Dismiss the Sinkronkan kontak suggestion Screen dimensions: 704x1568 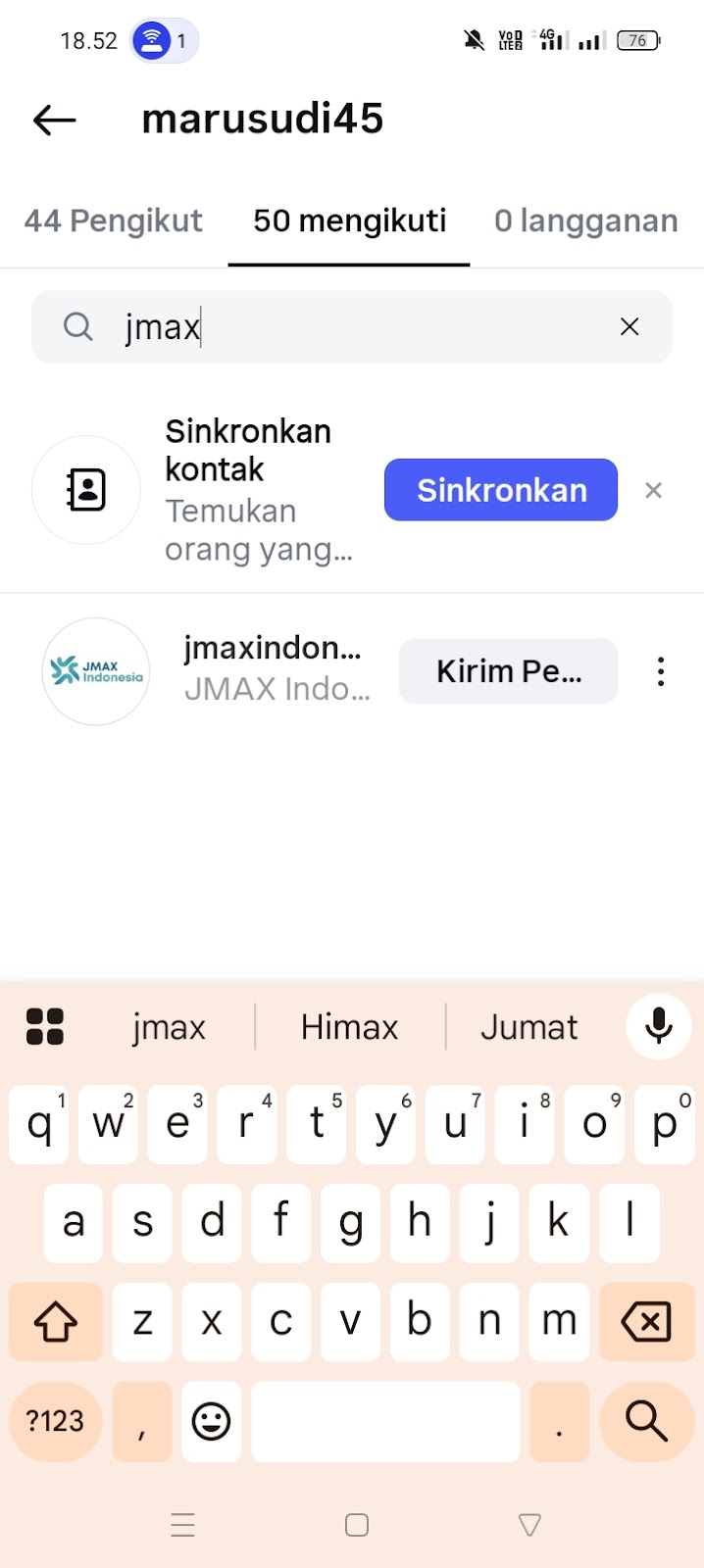pyautogui.click(x=654, y=490)
